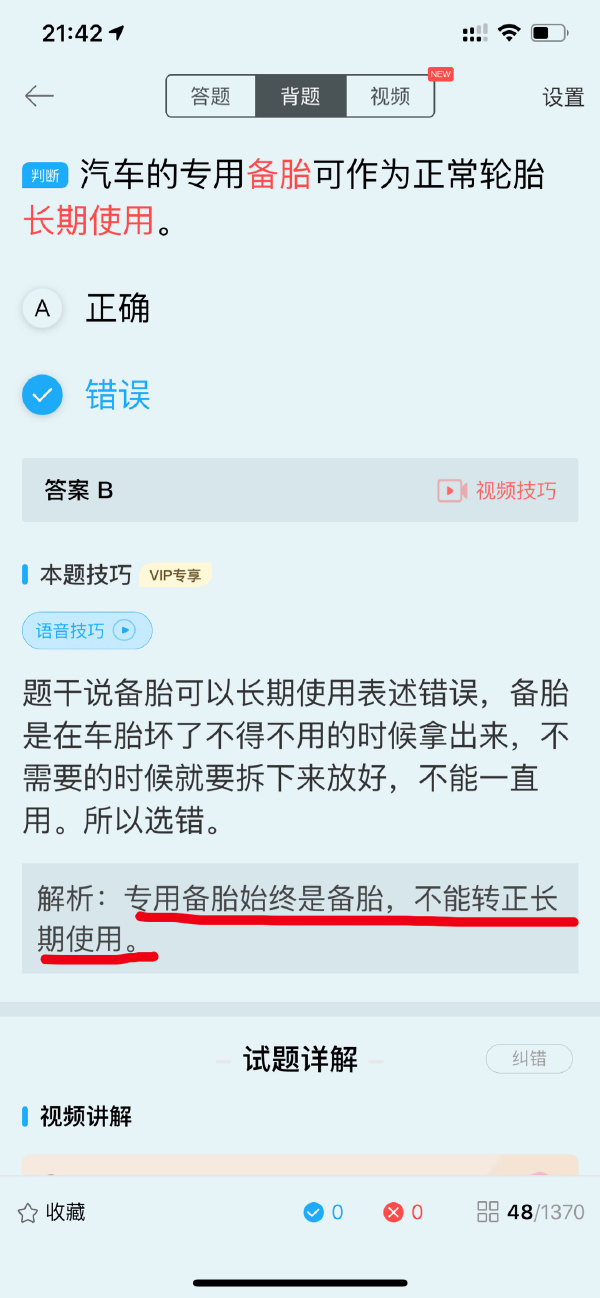This screenshot has width=600, height=1298.
Task: Switch to the 答题 mode tab
Action: [211, 97]
